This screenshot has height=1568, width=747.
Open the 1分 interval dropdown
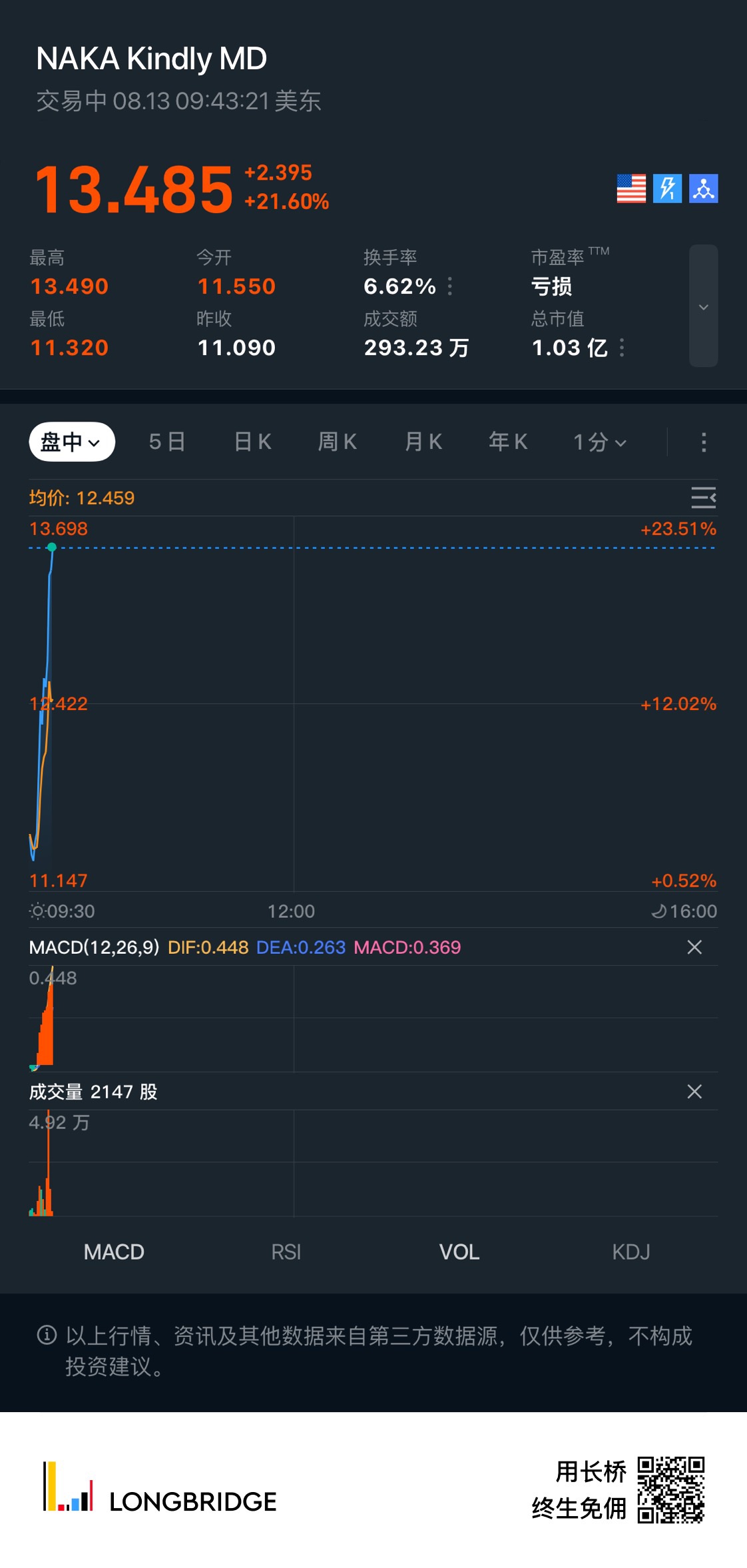pos(600,442)
